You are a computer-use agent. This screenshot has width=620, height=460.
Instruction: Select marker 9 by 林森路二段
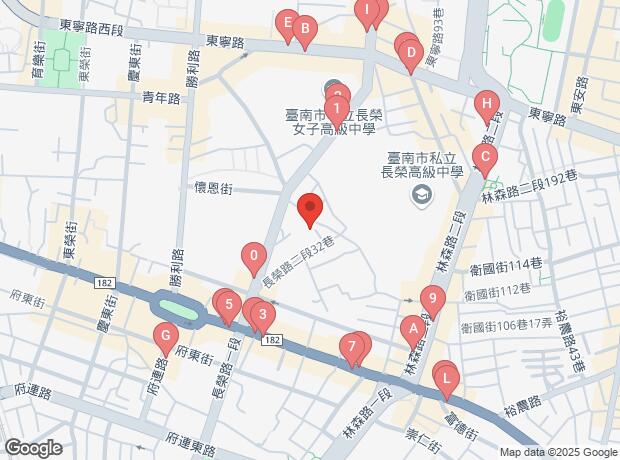coord(432,298)
